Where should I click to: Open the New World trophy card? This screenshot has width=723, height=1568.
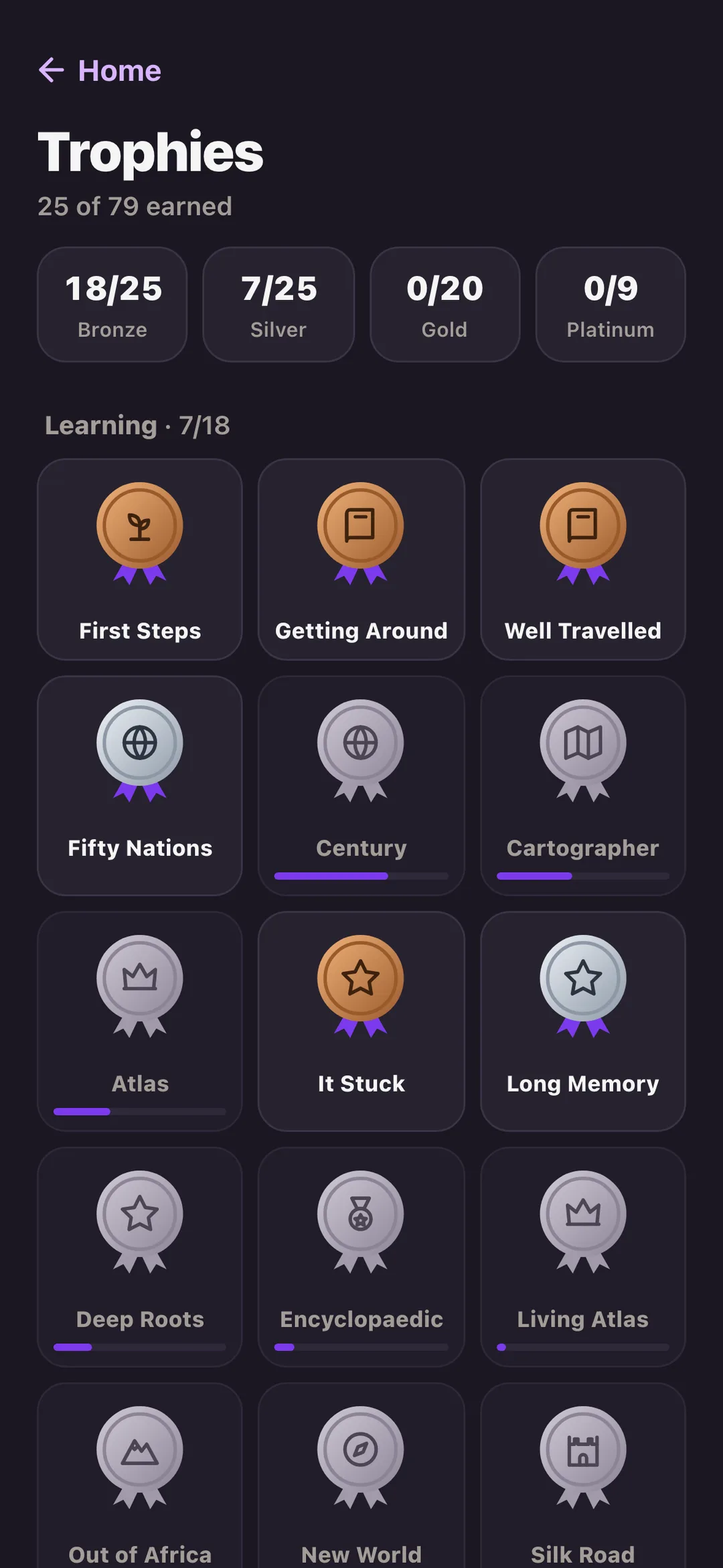(361, 1476)
